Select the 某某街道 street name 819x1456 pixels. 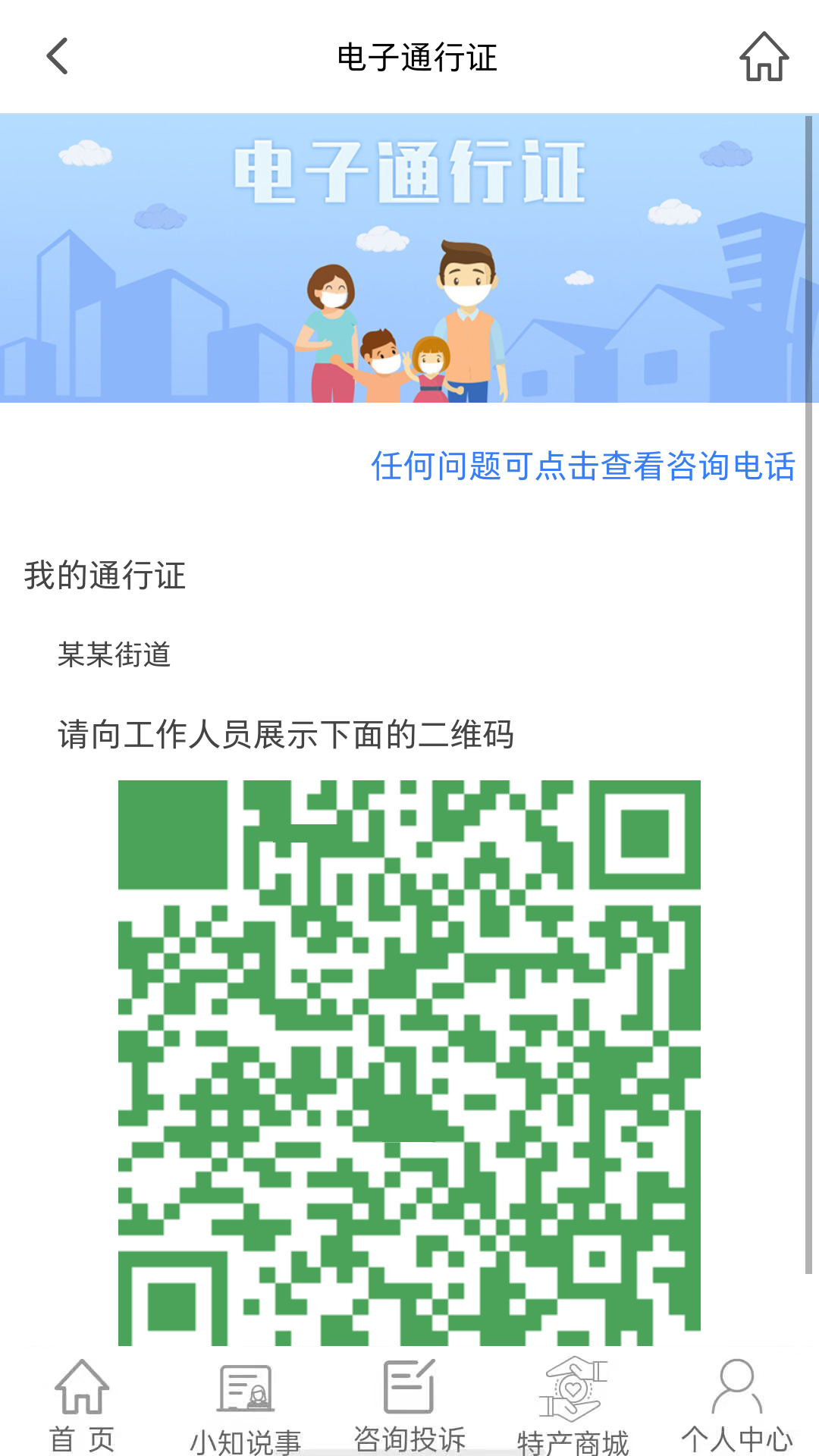click(114, 652)
